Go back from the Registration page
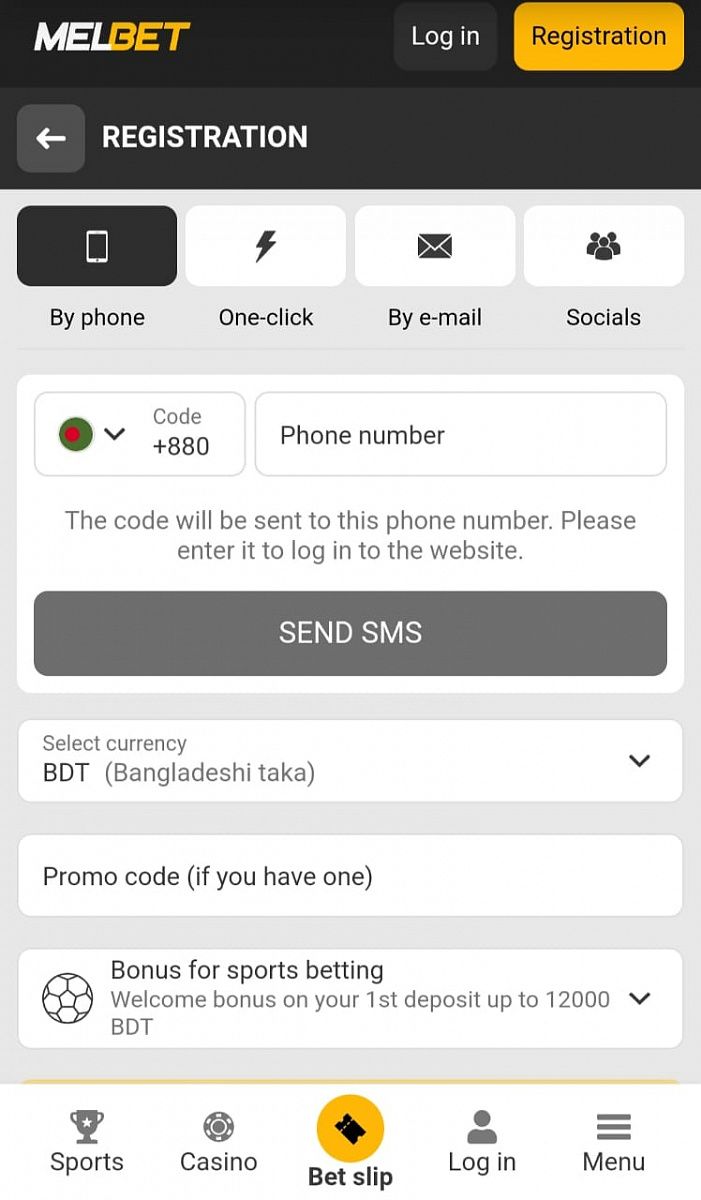701x1200 pixels. point(51,138)
